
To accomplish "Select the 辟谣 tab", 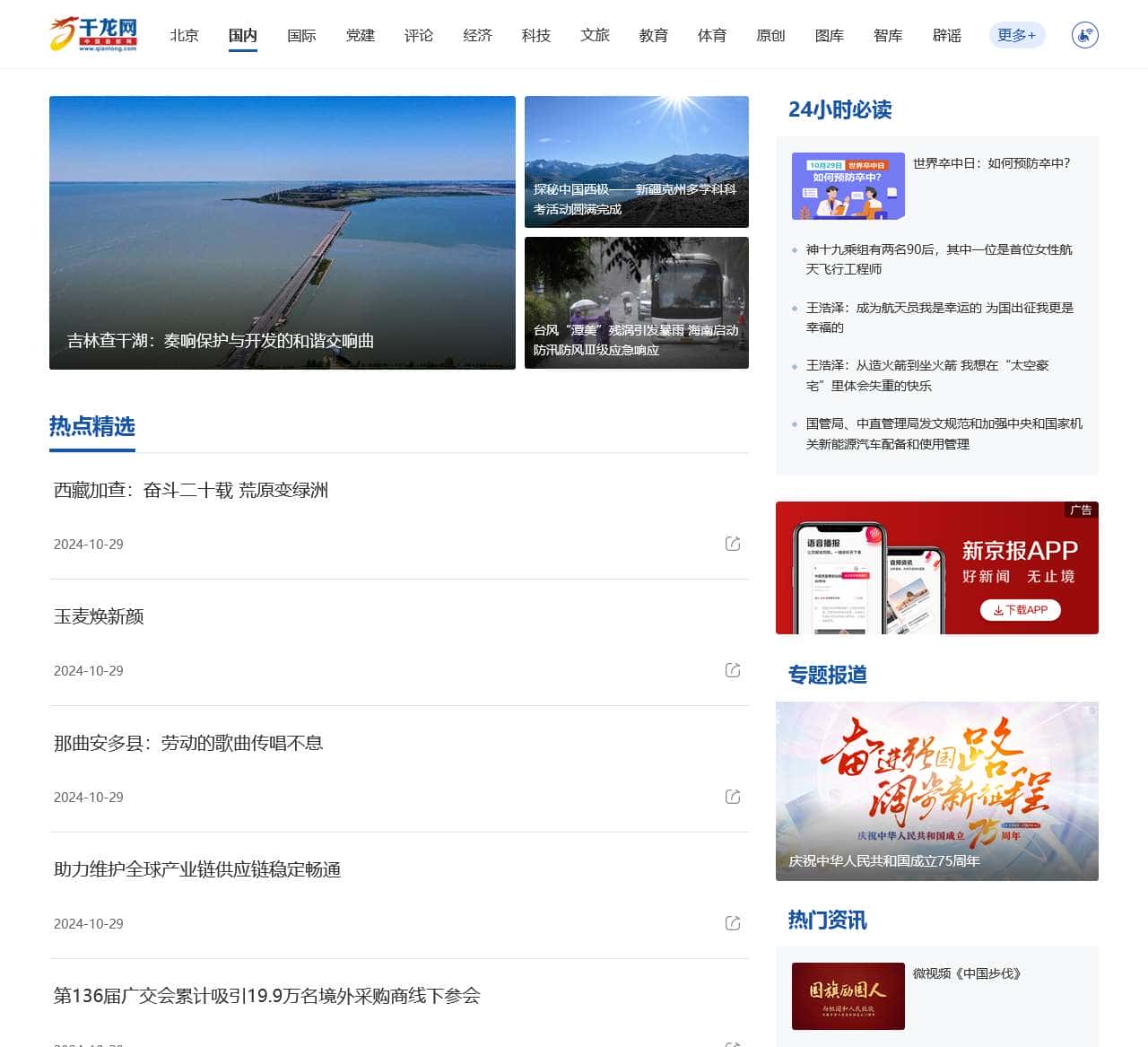I will tap(946, 35).
